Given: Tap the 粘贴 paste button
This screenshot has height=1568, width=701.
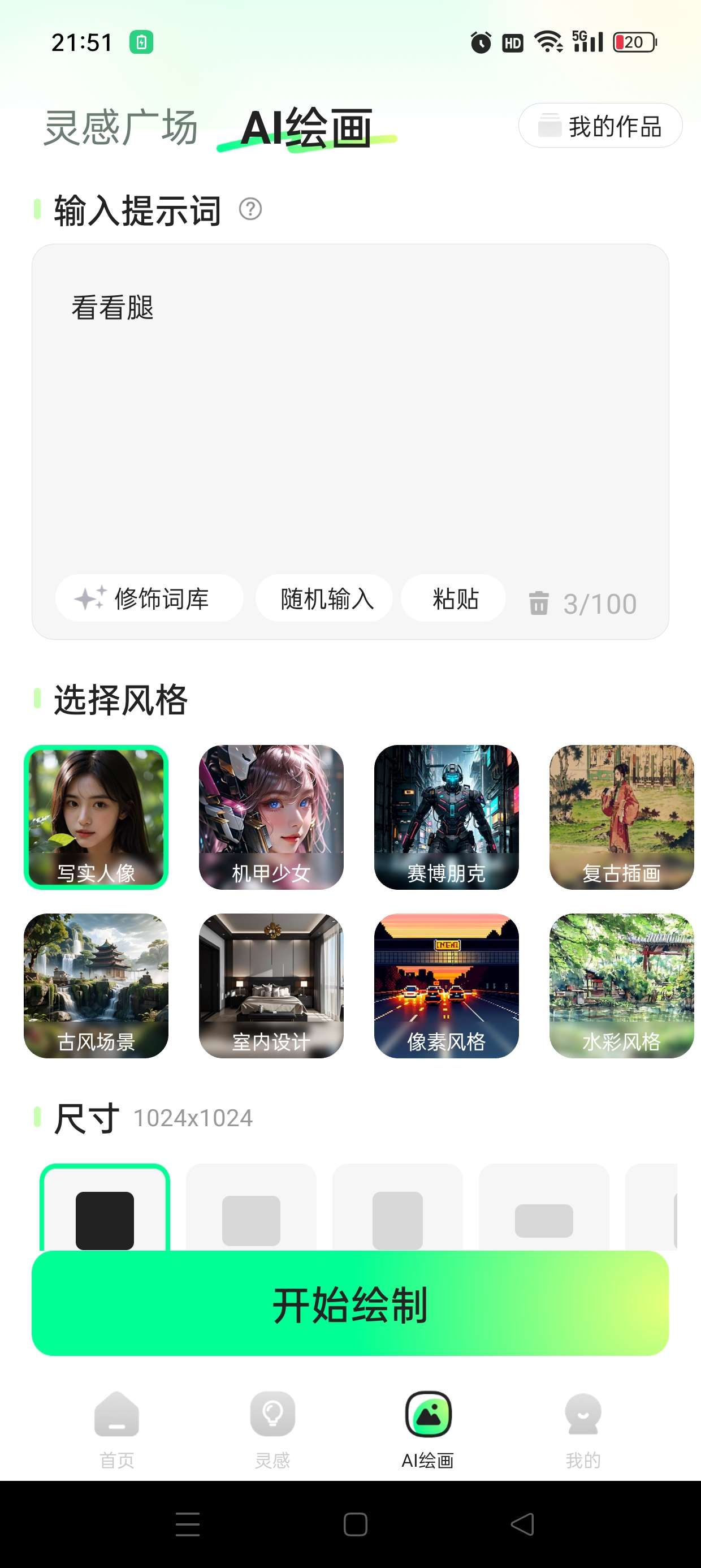Looking at the screenshot, I should tap(453, 598).
